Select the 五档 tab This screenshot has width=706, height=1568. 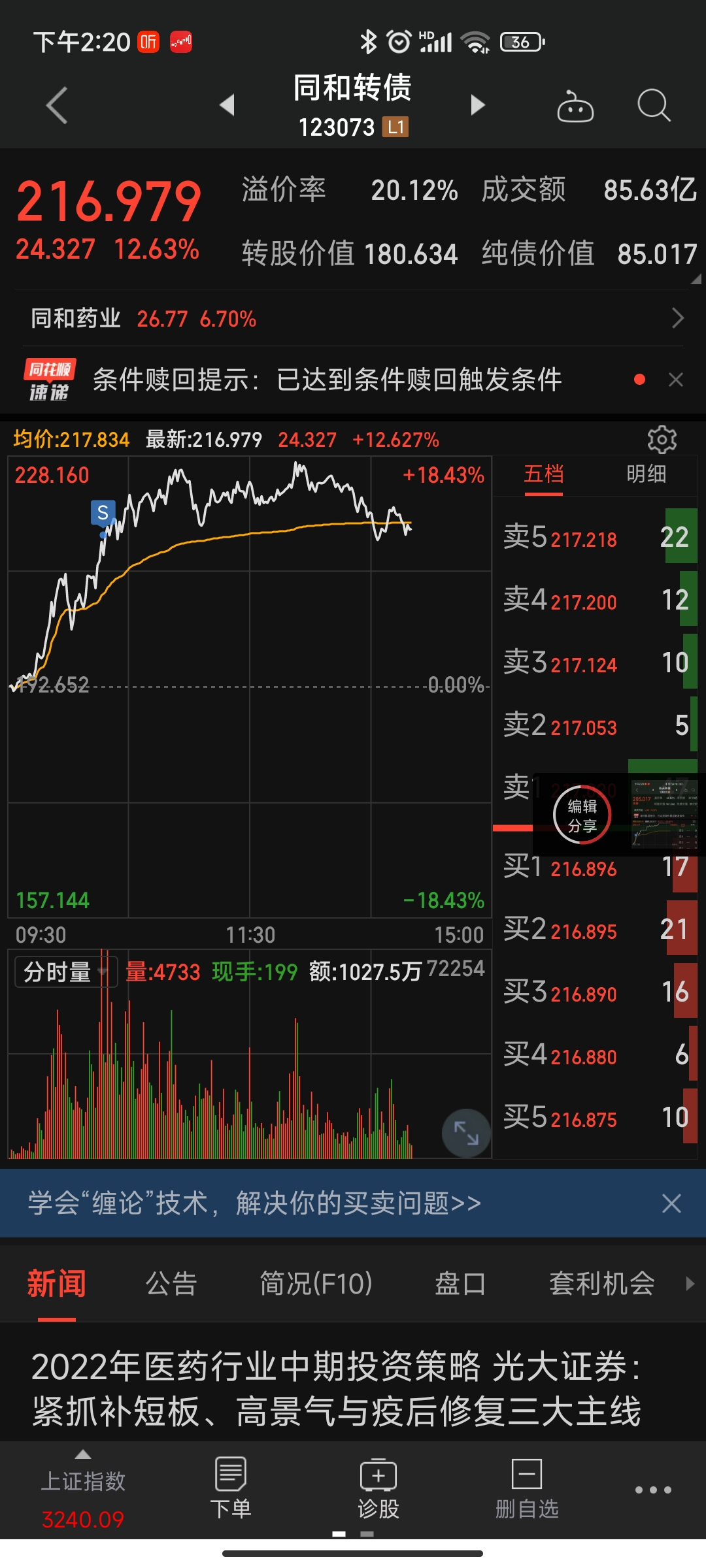(x=543, y=474)
